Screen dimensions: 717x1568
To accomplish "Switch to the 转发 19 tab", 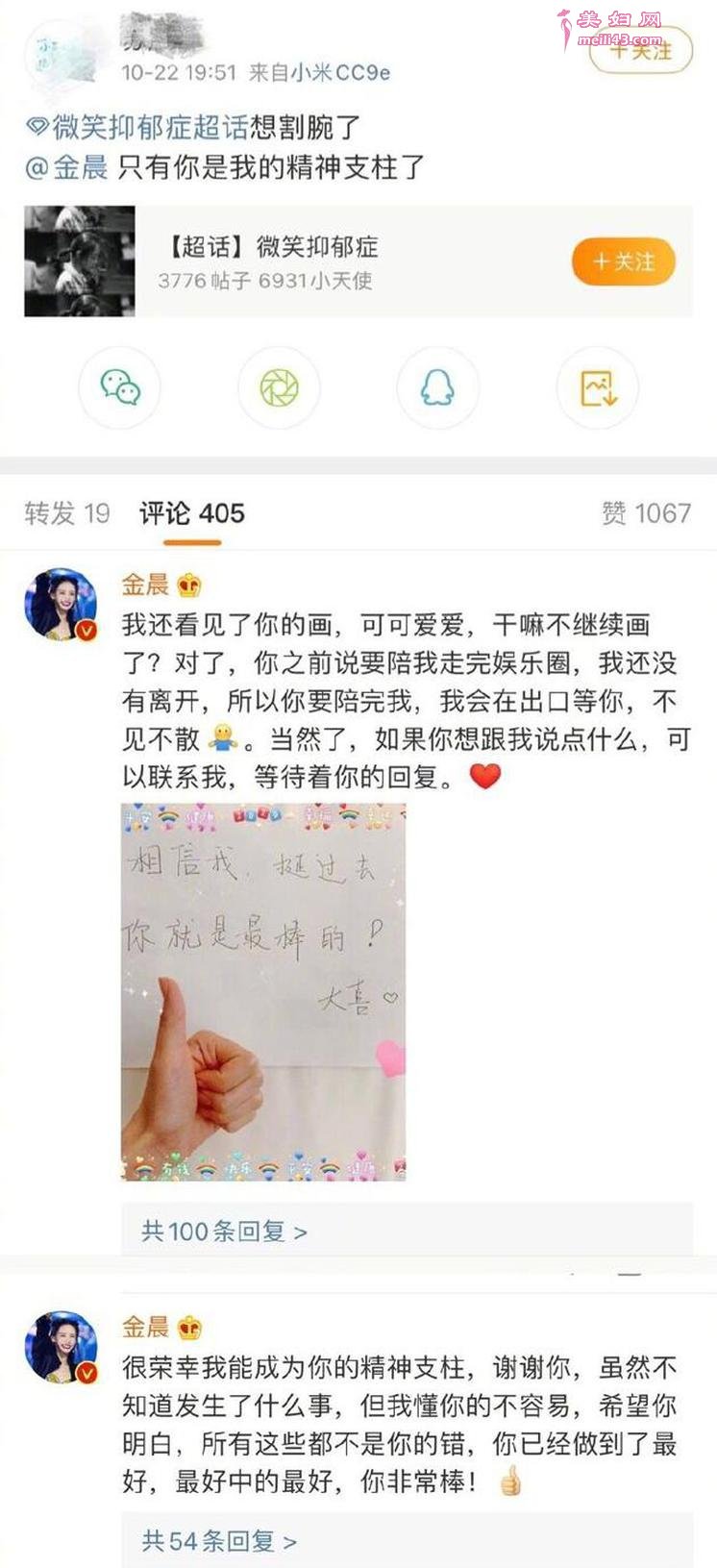I will (x=66, y=513).
